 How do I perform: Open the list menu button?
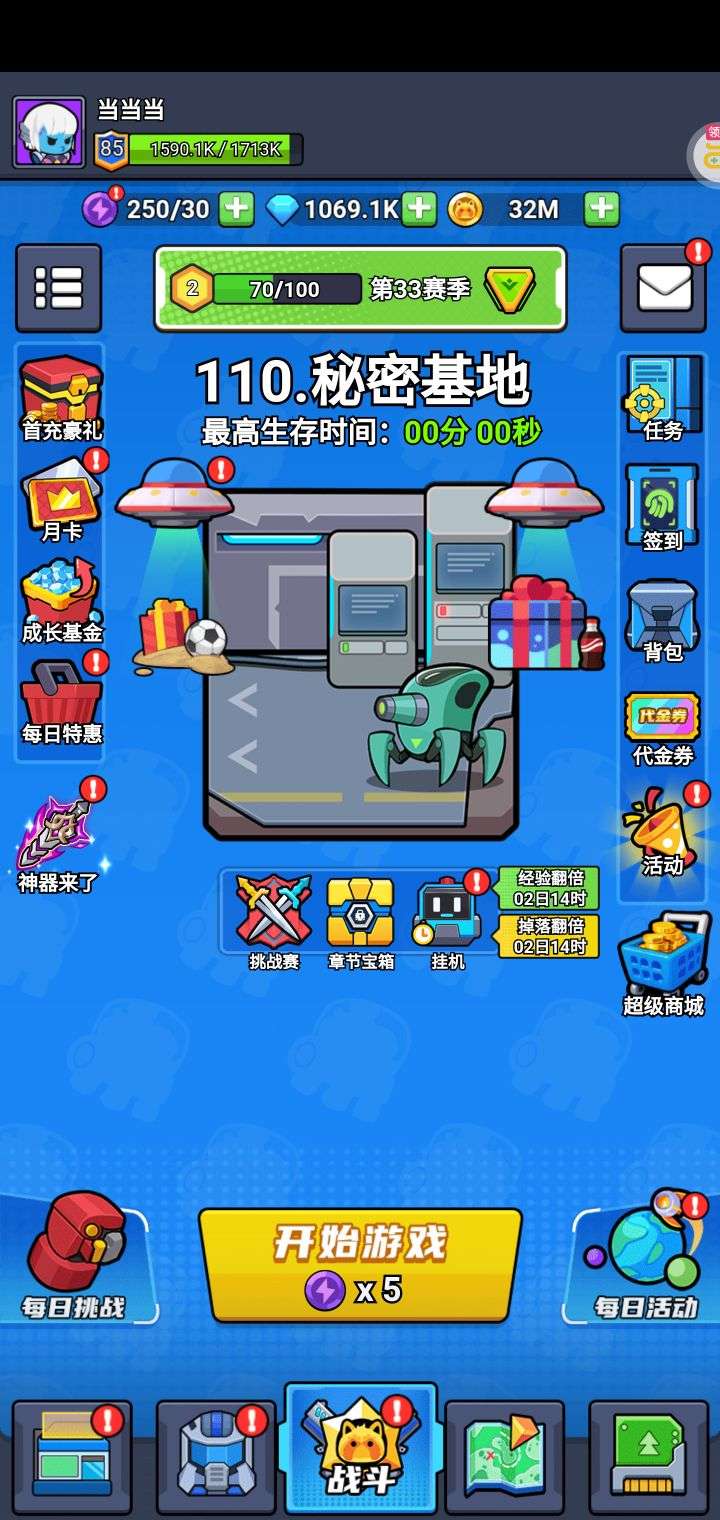(58, 288)
